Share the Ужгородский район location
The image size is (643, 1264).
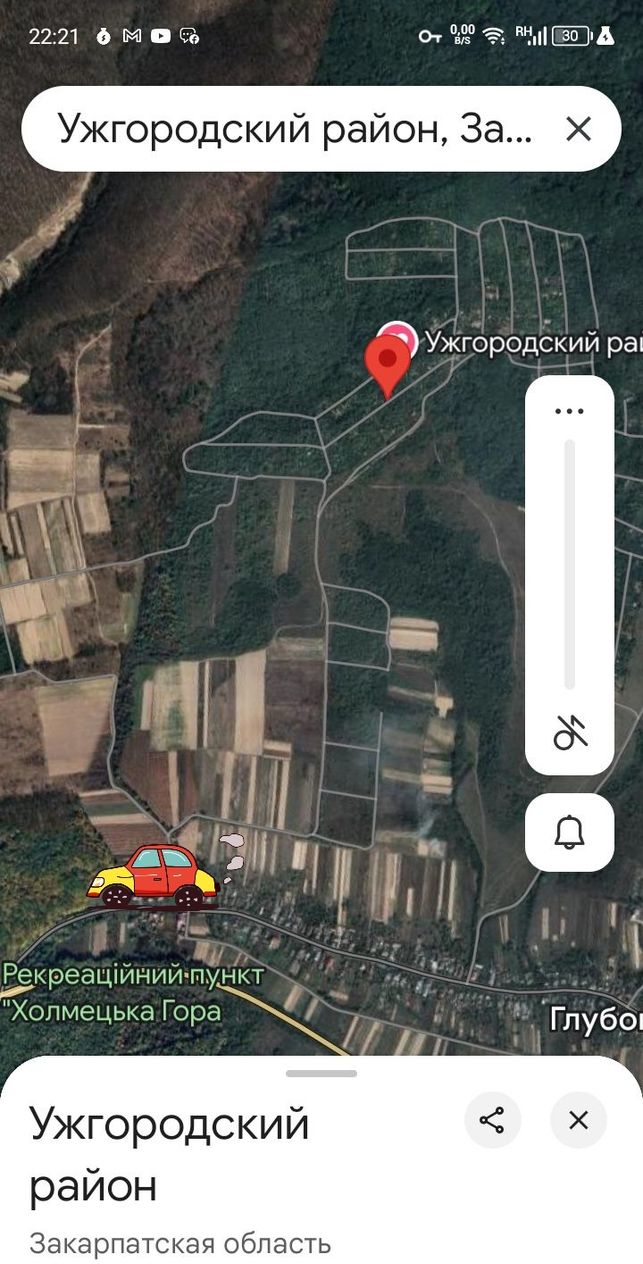tap(492, 1120)
